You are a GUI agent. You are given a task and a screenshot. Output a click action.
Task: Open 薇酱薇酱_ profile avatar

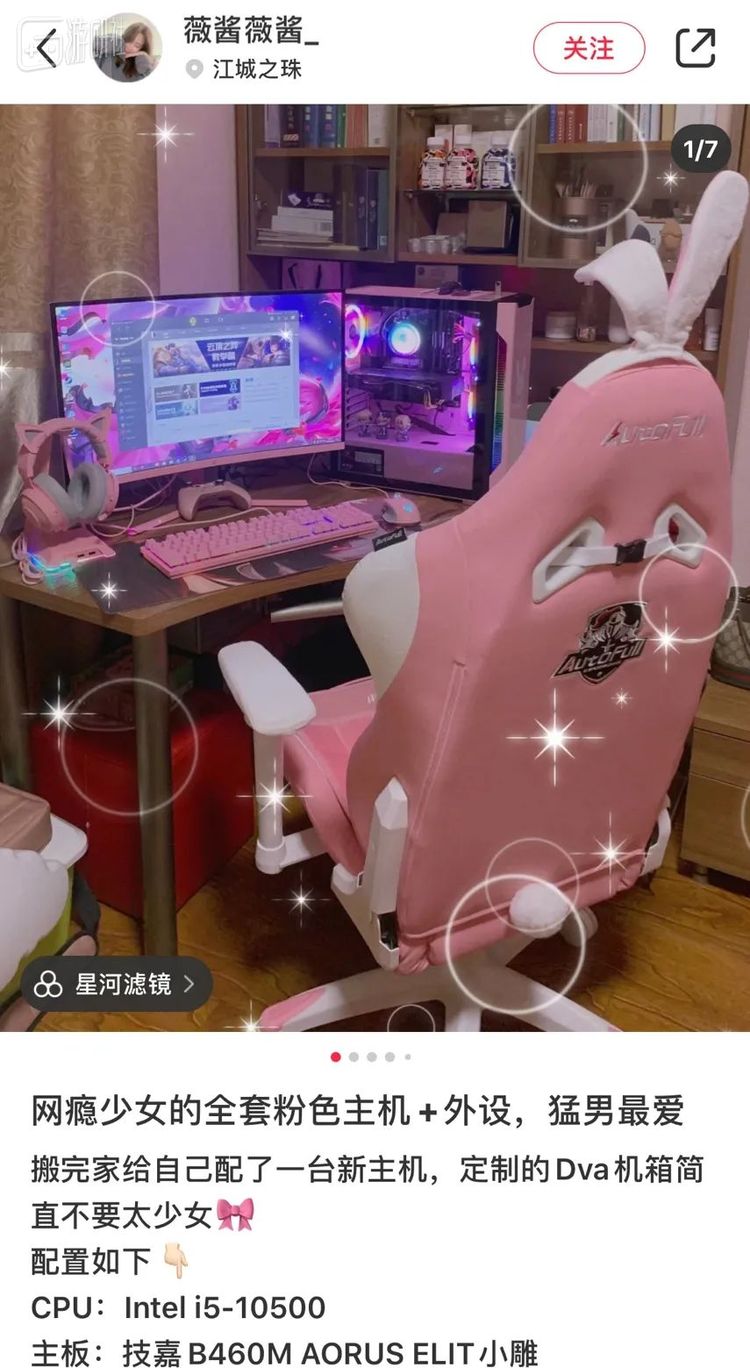[127, 47]
